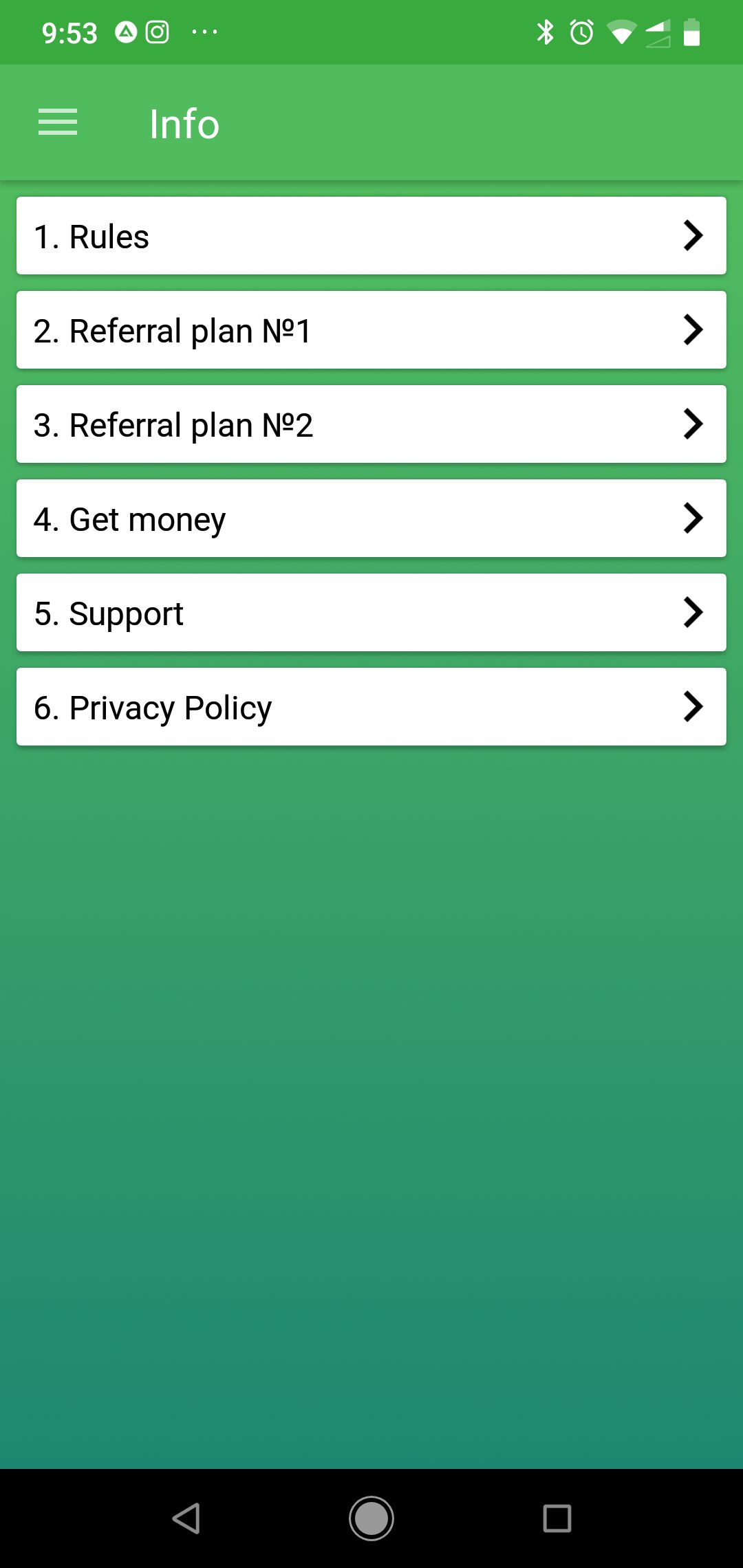
Task: Tap the system back button
Action: pos(186,1518)
